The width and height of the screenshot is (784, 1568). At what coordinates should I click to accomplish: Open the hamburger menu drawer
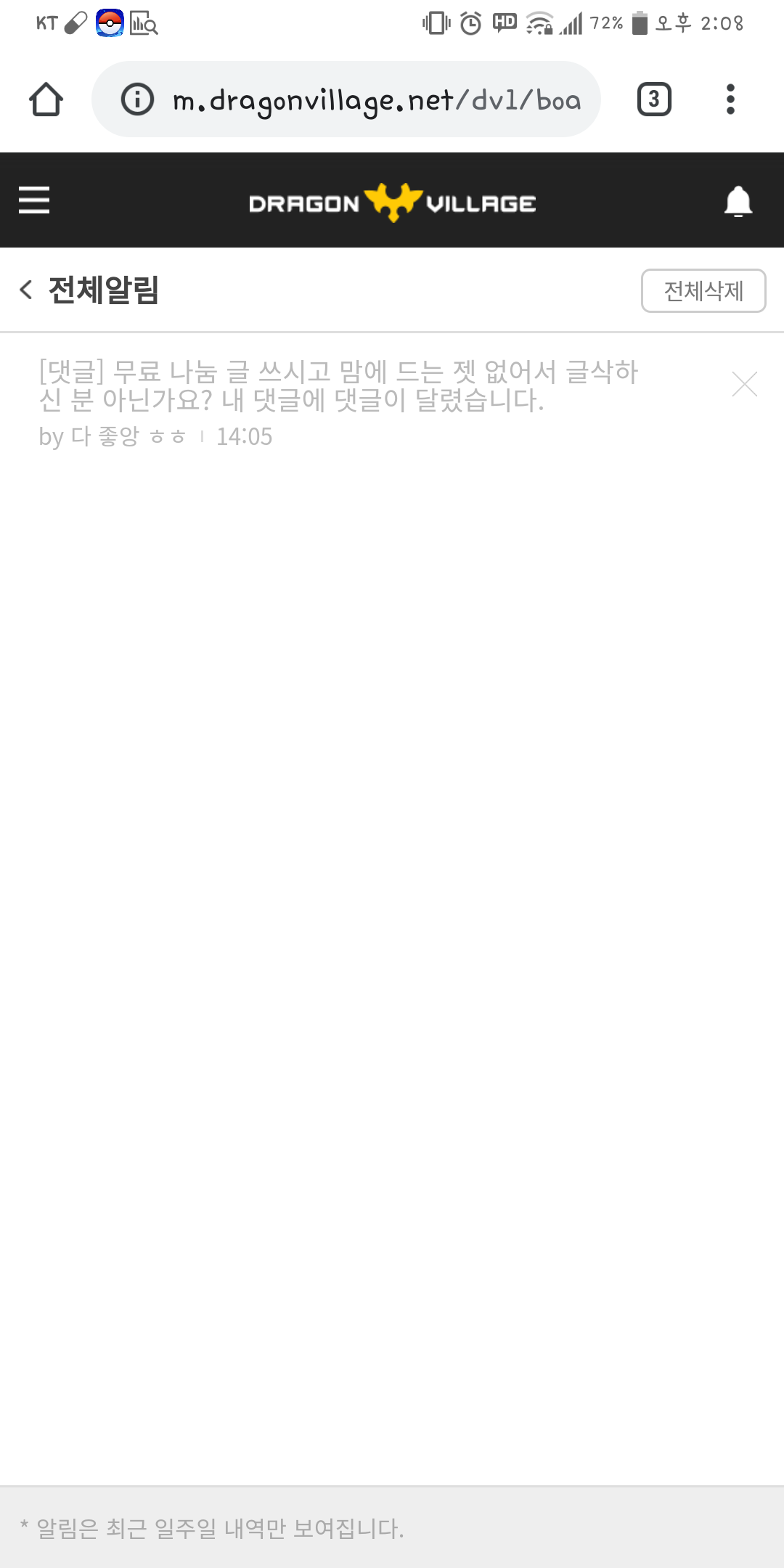[34, 200]
